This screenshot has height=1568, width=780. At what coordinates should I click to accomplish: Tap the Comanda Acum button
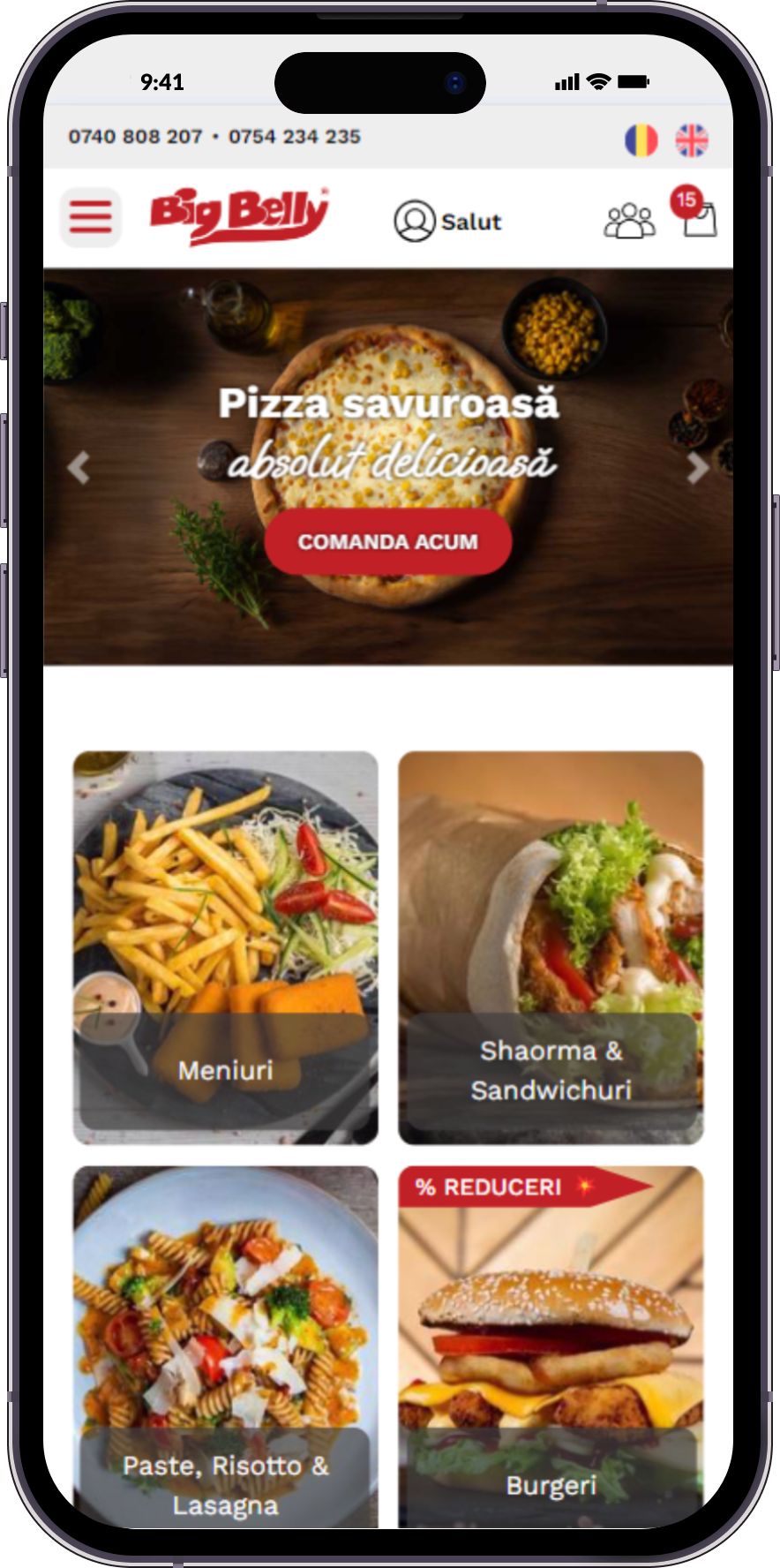(x=388, y=541)
